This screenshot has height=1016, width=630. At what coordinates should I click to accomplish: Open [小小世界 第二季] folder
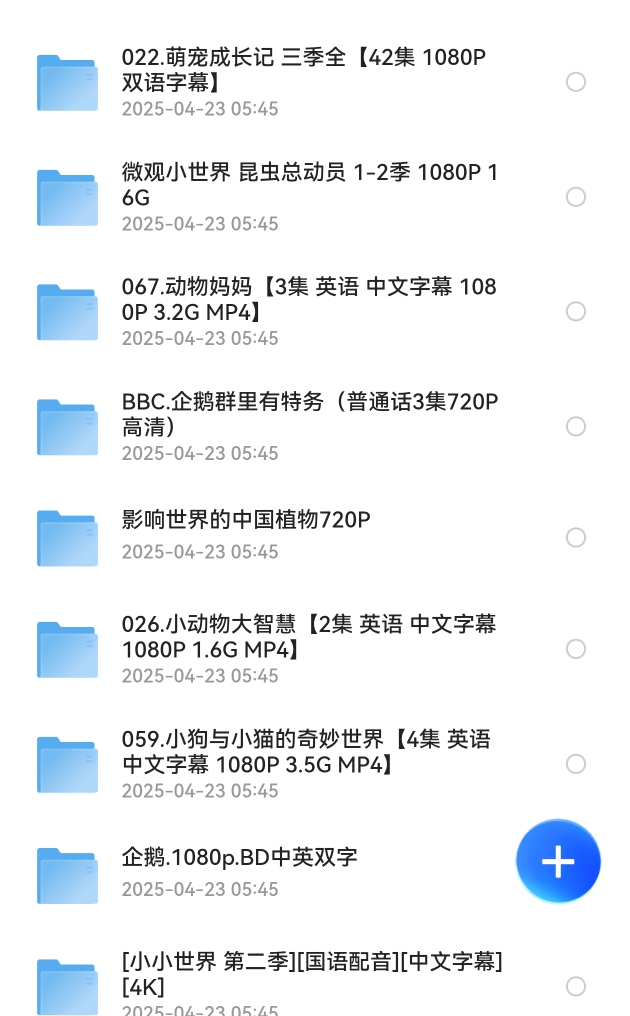(315, 982)
